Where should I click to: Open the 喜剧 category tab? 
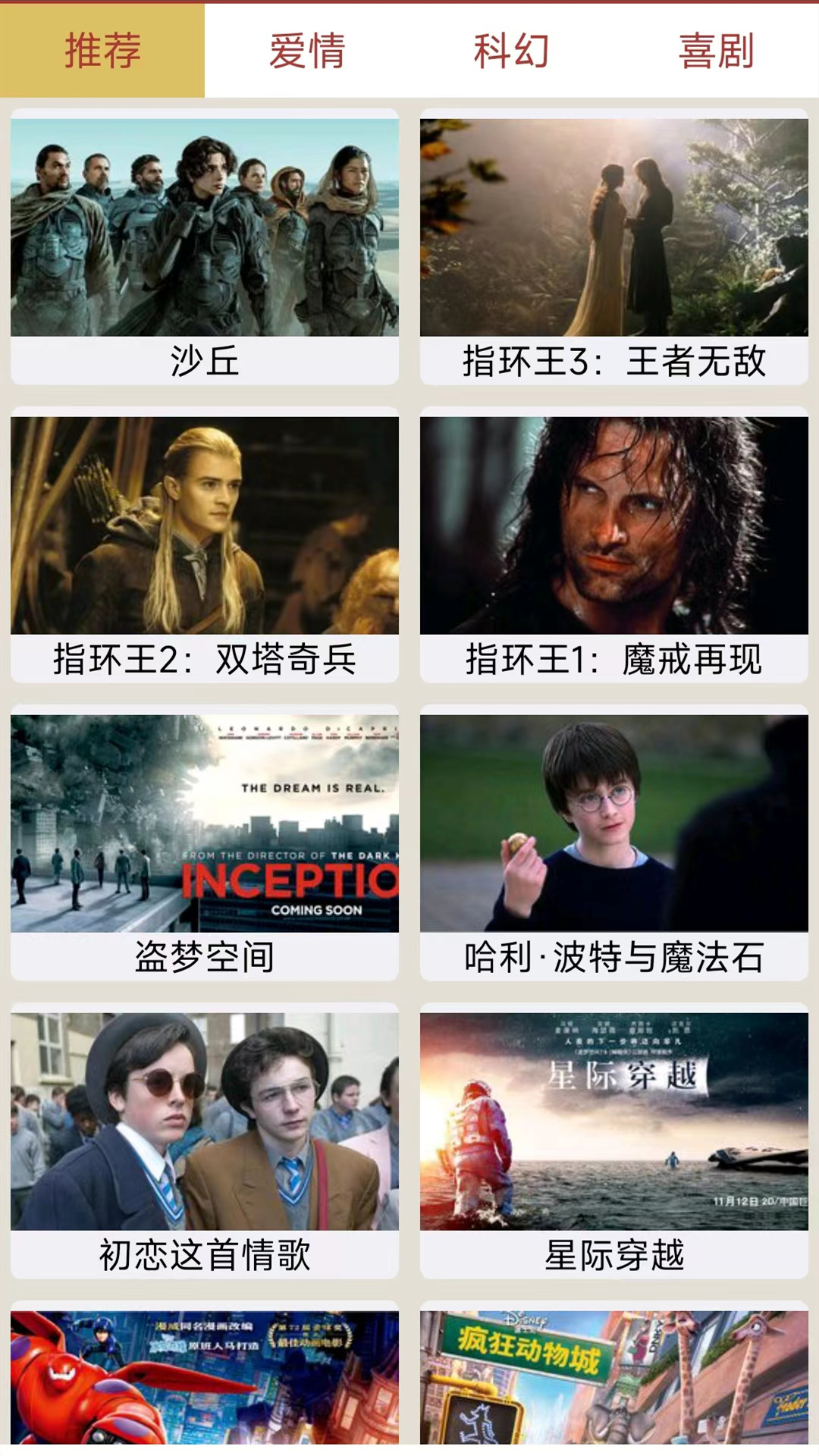(716, 51)
